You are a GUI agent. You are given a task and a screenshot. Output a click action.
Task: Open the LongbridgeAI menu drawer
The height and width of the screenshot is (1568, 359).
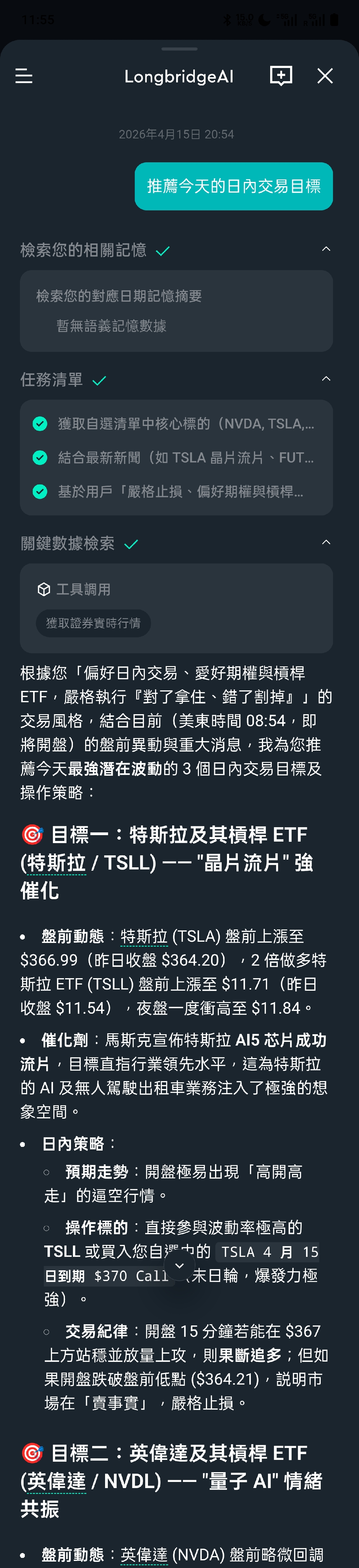(24, 76)
